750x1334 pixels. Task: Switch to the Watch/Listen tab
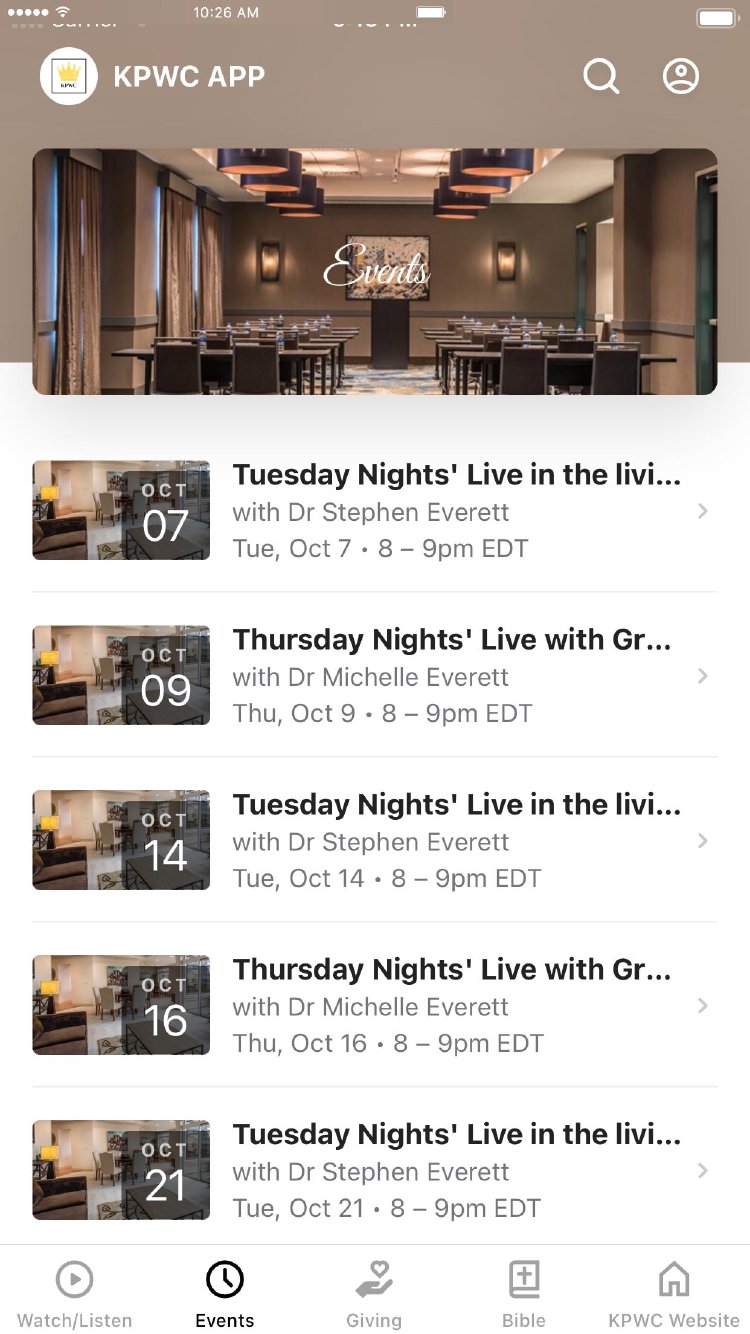(x=75, y=1294)
